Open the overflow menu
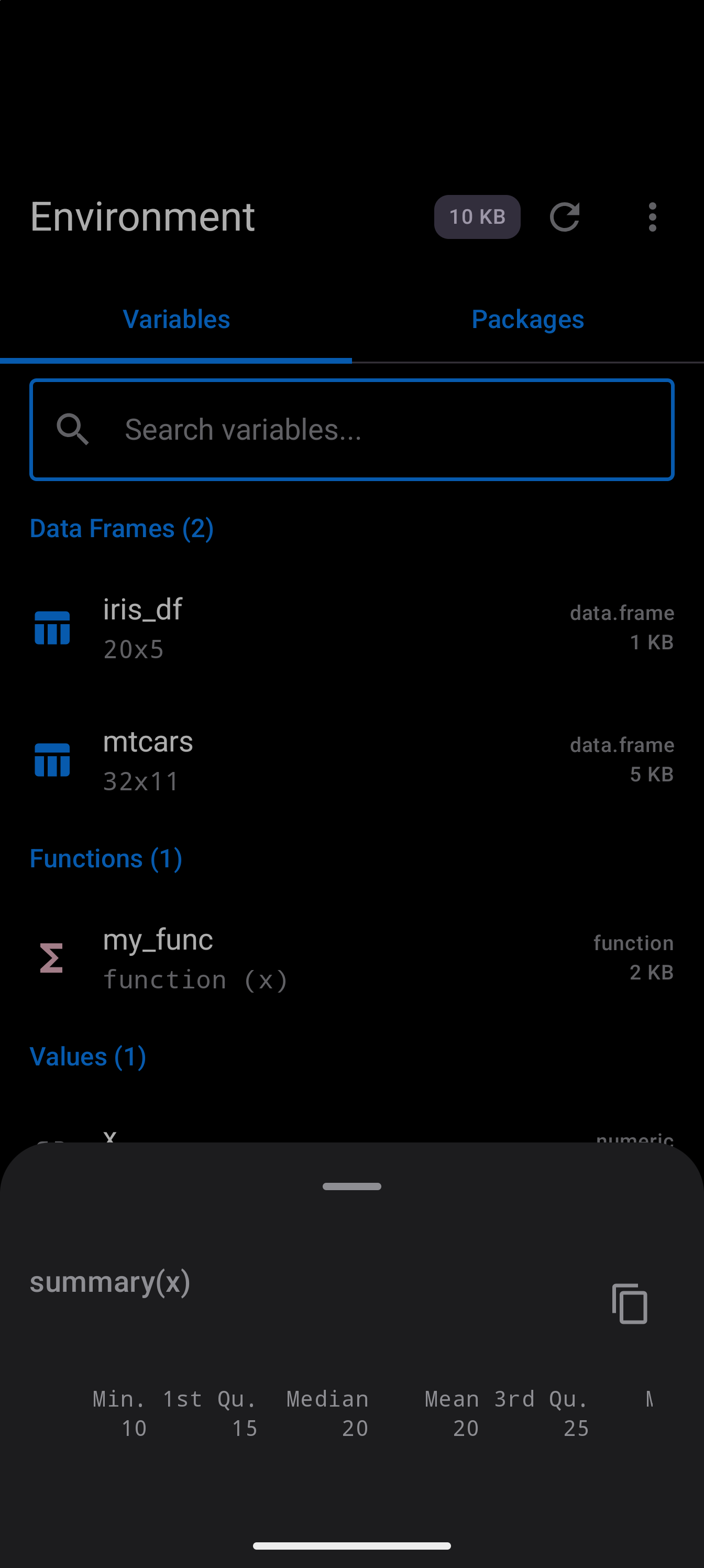This screenshot has width=704, height=1568. tap(652, 216)
